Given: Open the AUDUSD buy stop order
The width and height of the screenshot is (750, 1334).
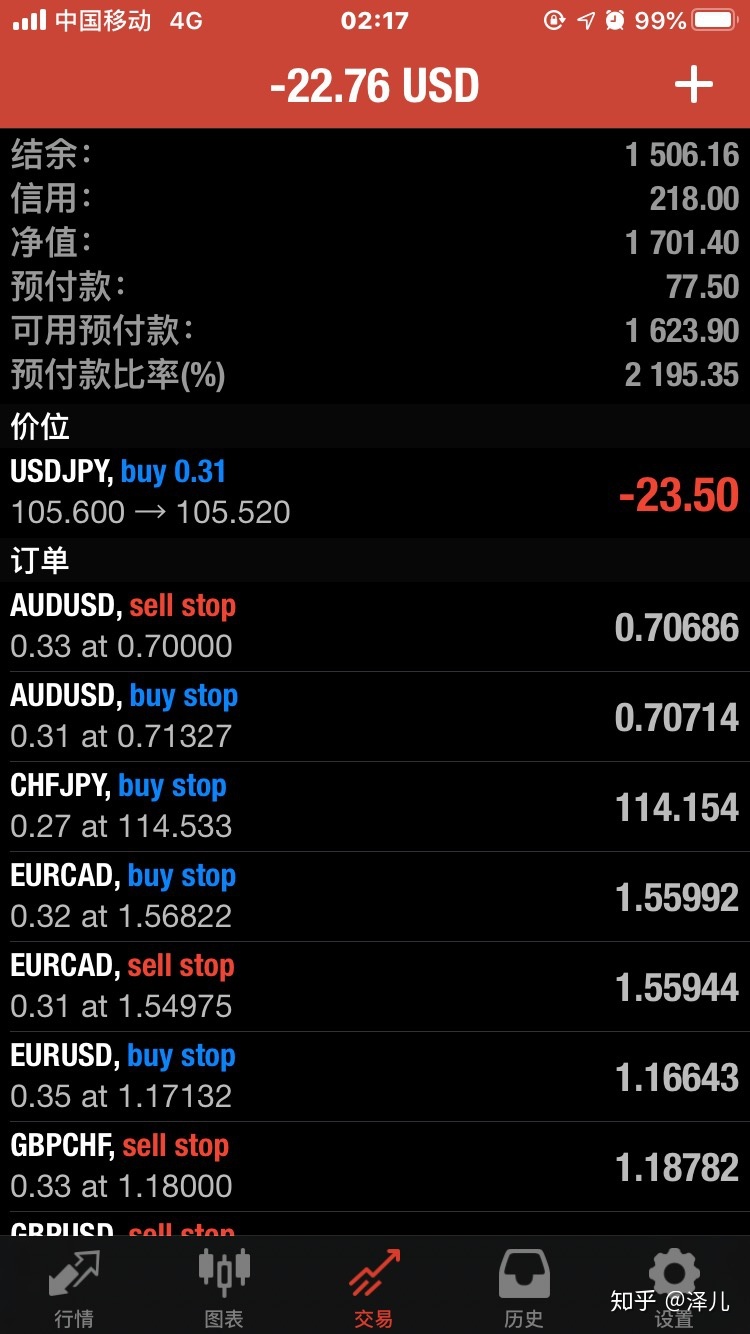Looking at the screenshot, I should (375, 716).
